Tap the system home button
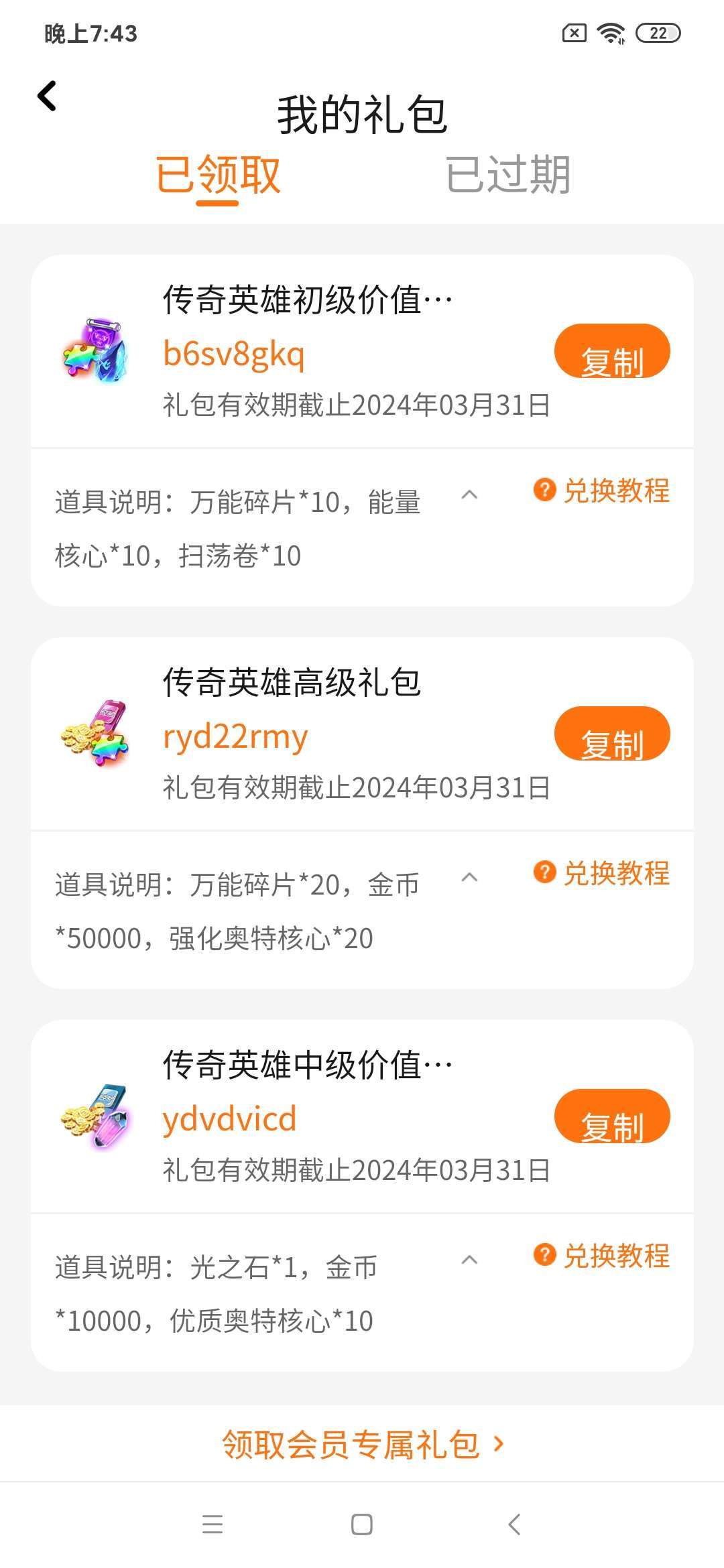724x1568 pixels. pos(362,1524)
